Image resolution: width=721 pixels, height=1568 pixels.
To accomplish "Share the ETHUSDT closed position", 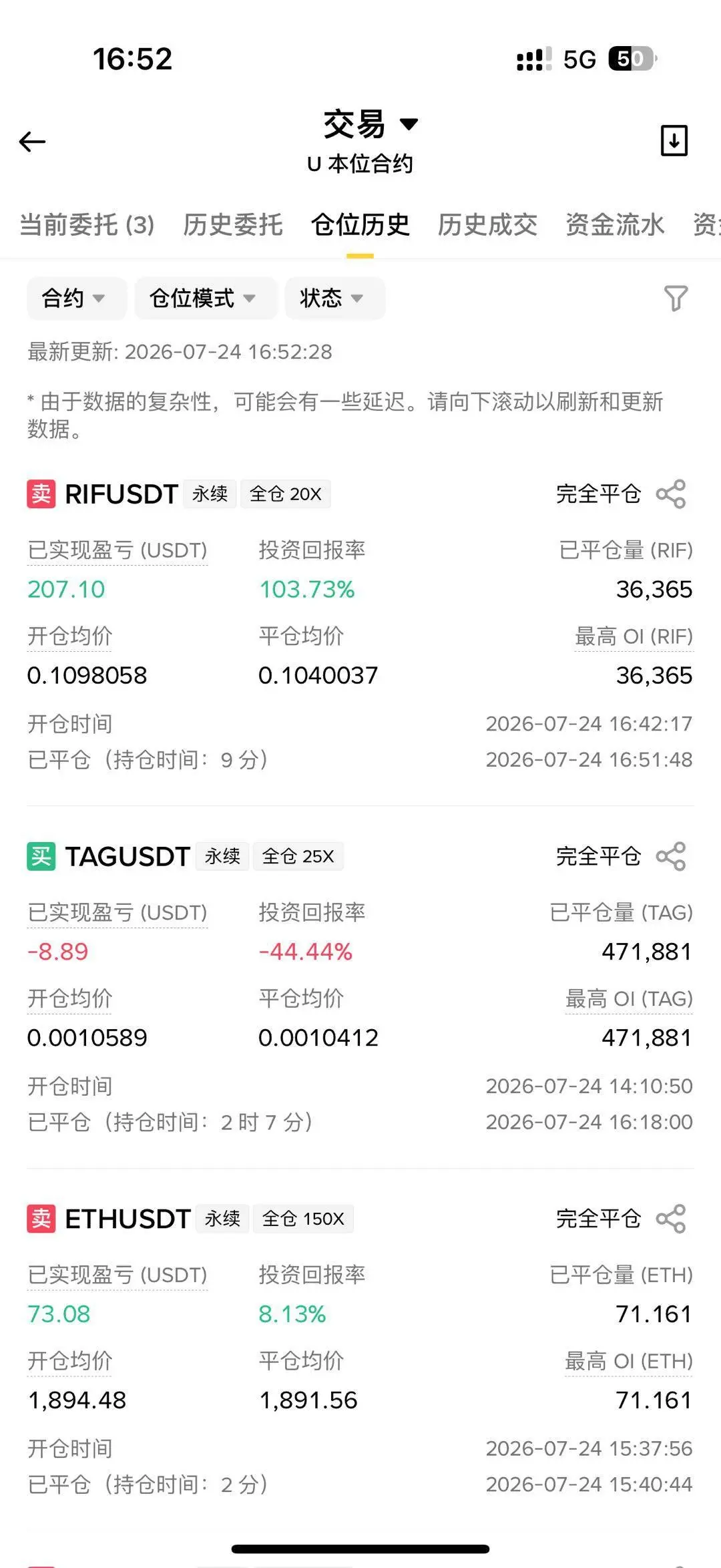I will pyautogui.click(x=671, y=1219).
